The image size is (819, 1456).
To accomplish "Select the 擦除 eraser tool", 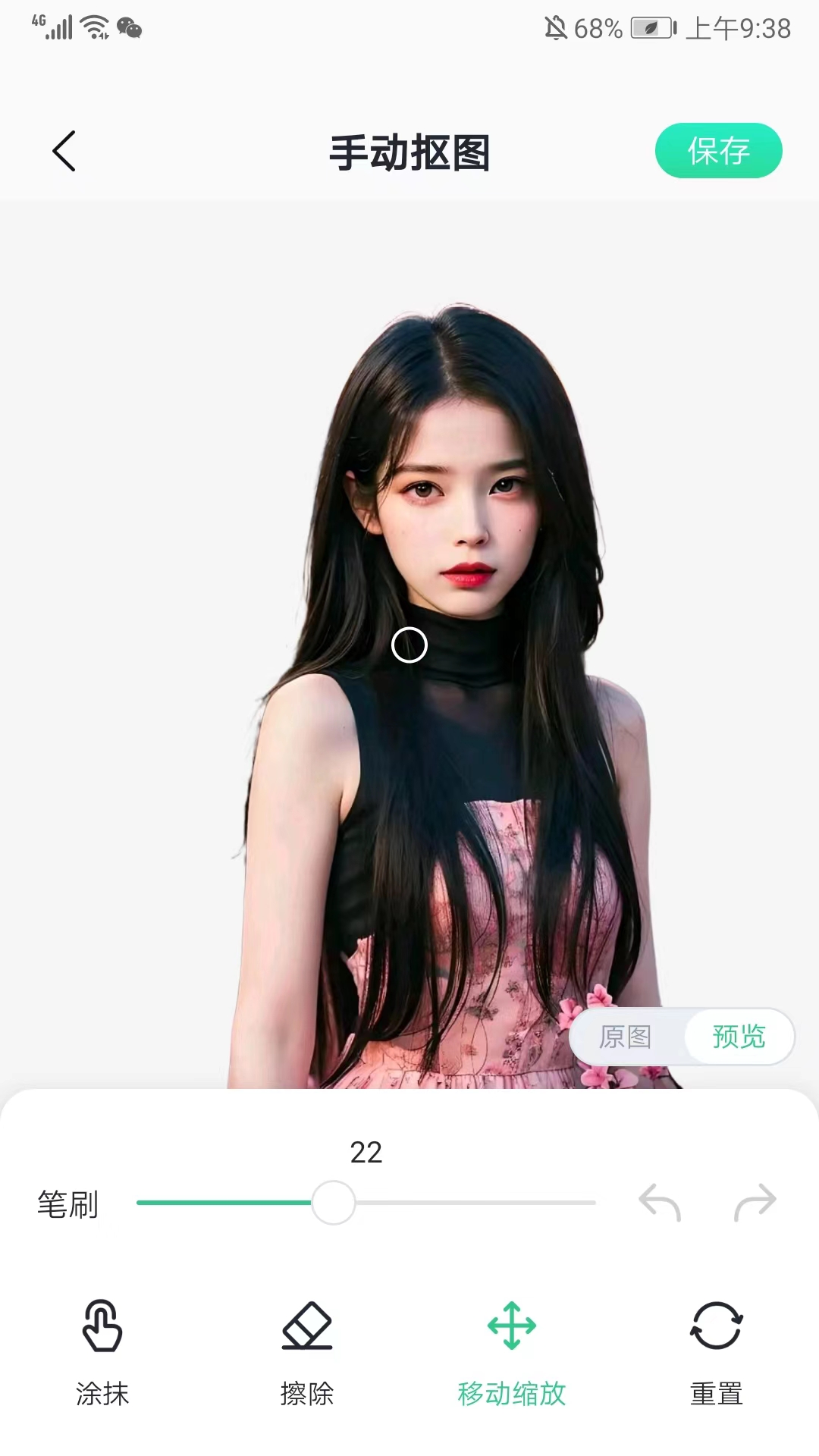I will (307, 1350).
